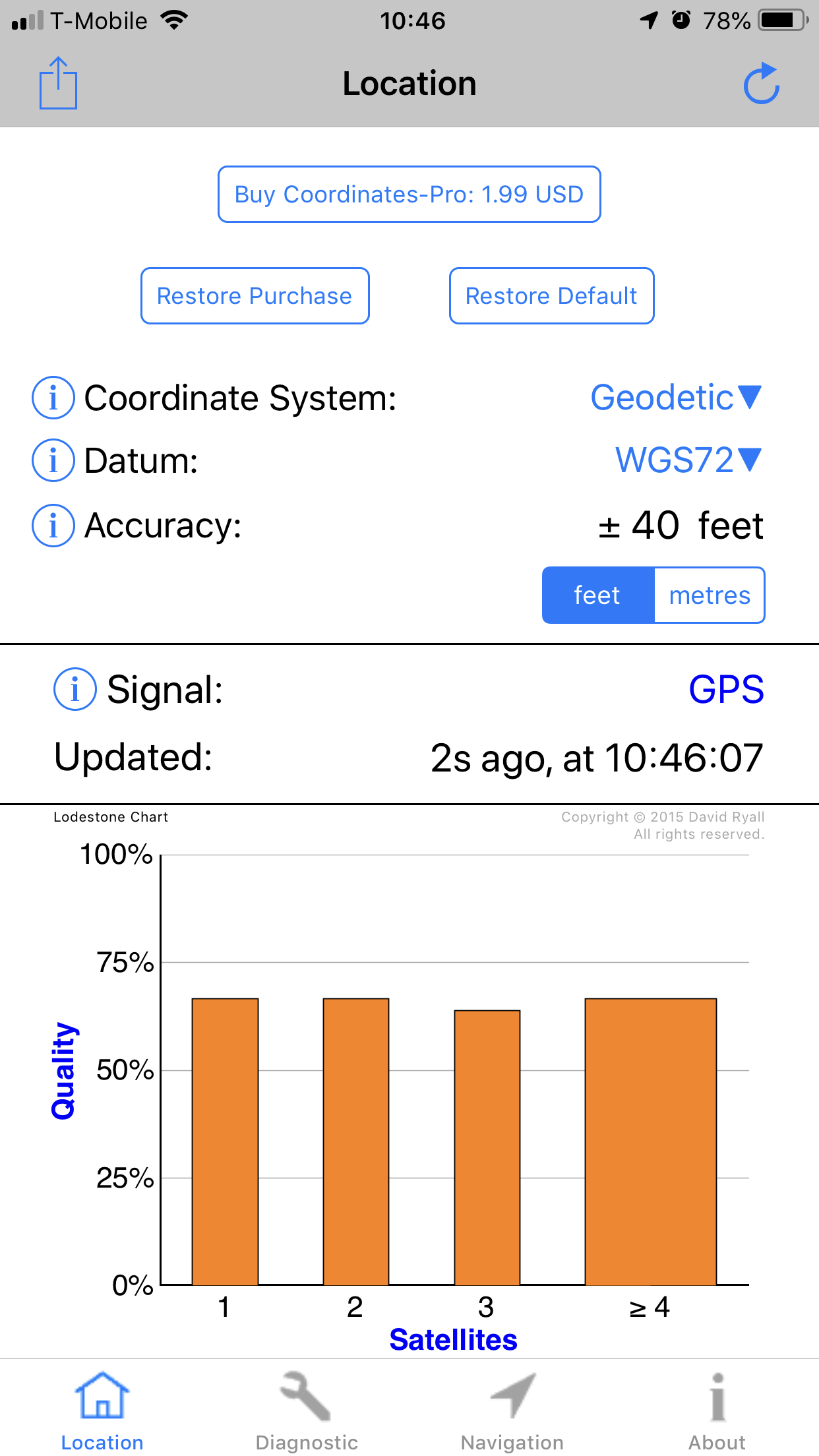Refresh the location reading
819x1456 pixels.
click(x=761, y=84)
